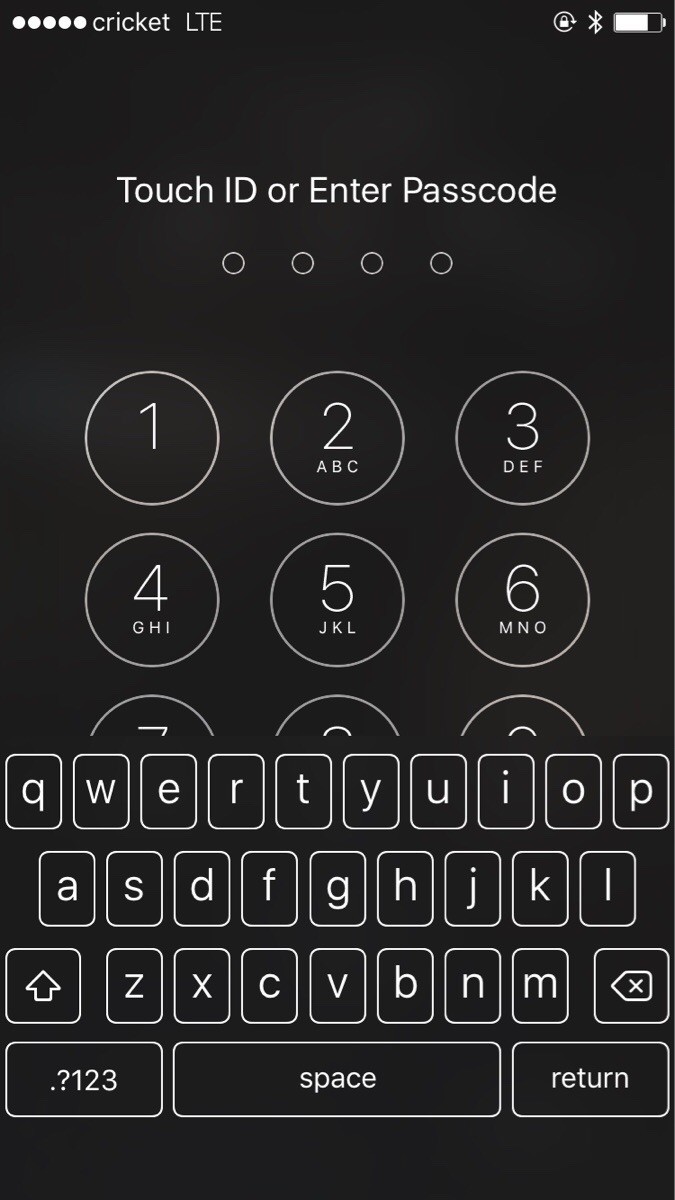Enable shift on the keyboard
Viewport: 675px width, 1200px height.
point(43,986)
